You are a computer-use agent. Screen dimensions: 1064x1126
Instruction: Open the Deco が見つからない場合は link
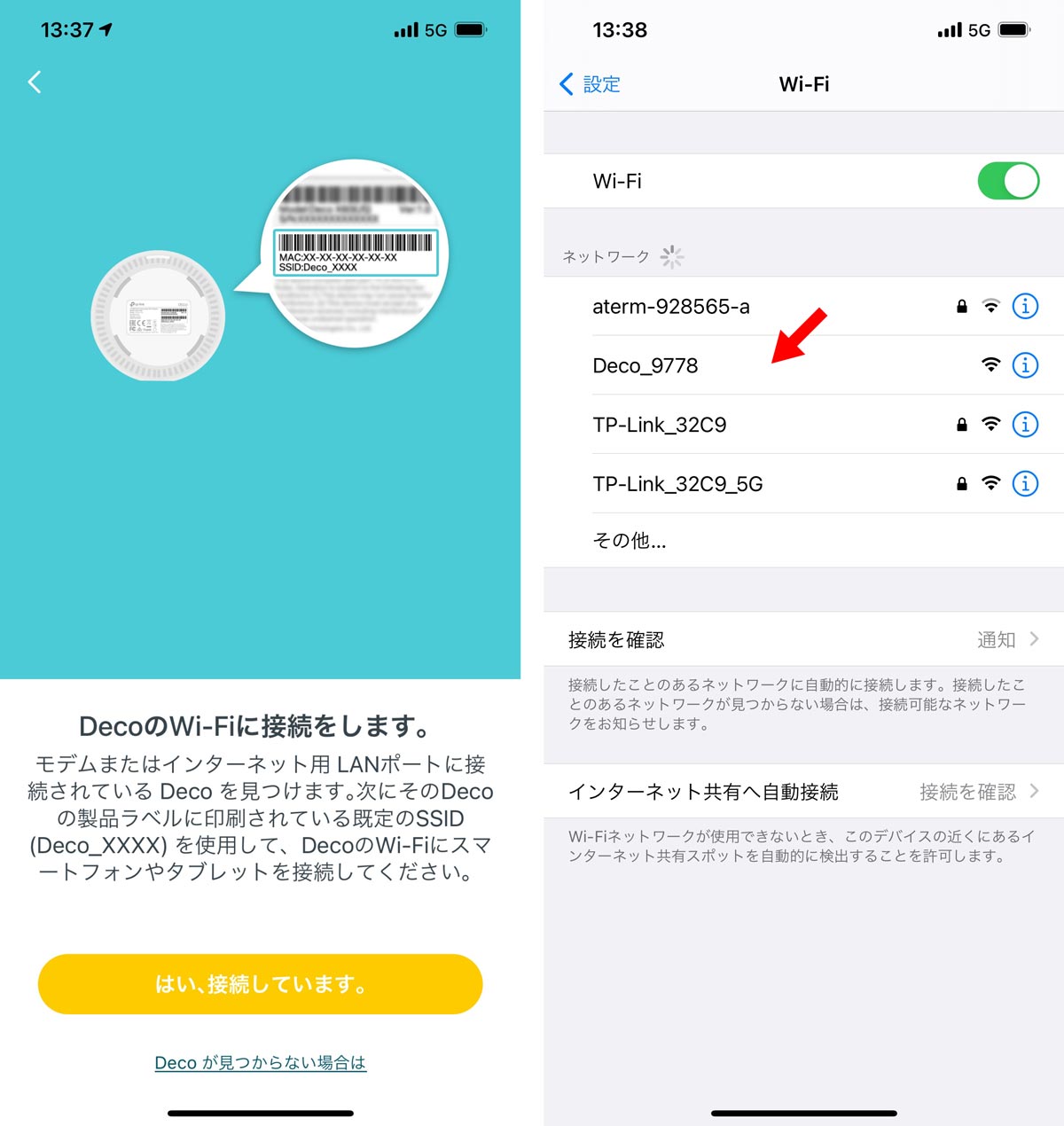pos(260,1062)
